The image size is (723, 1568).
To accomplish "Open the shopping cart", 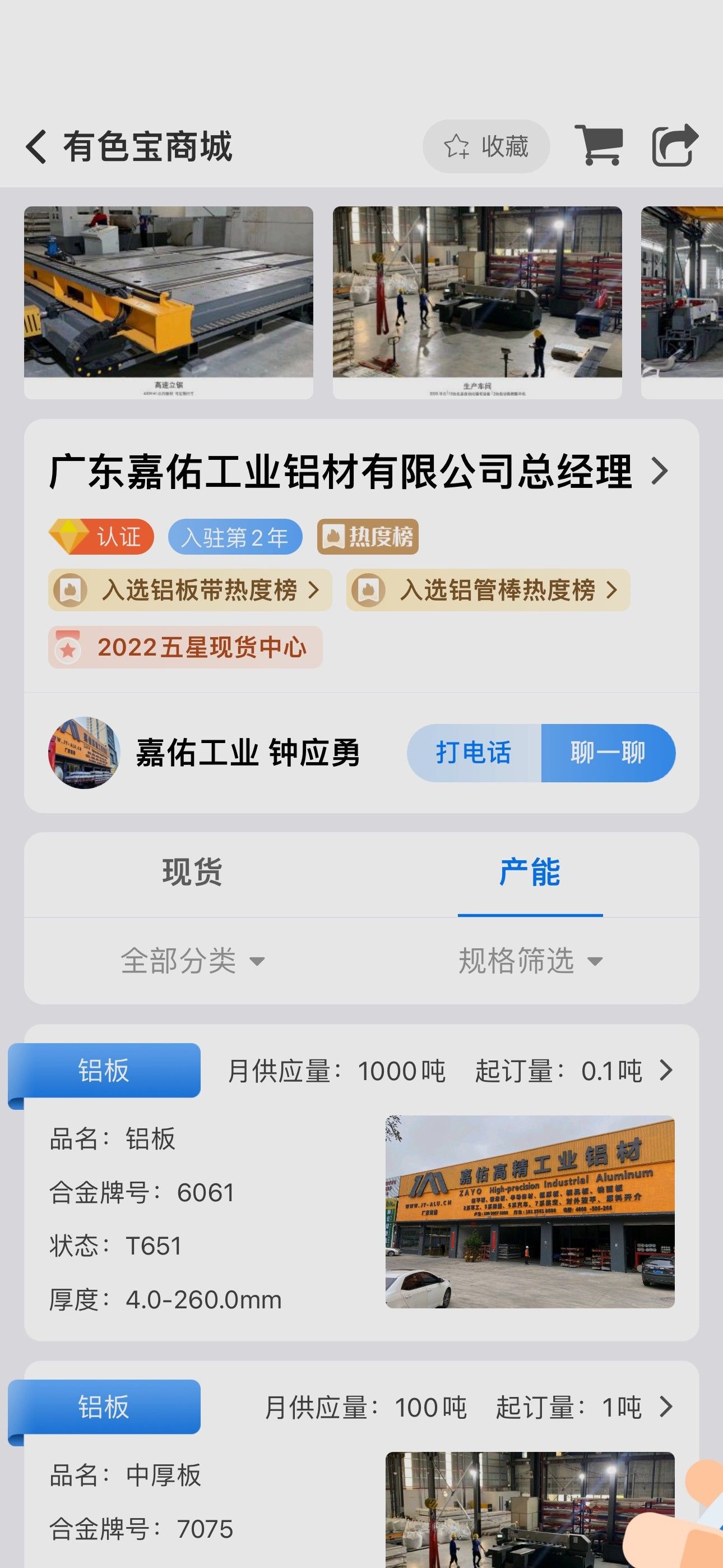I will 599,145.
